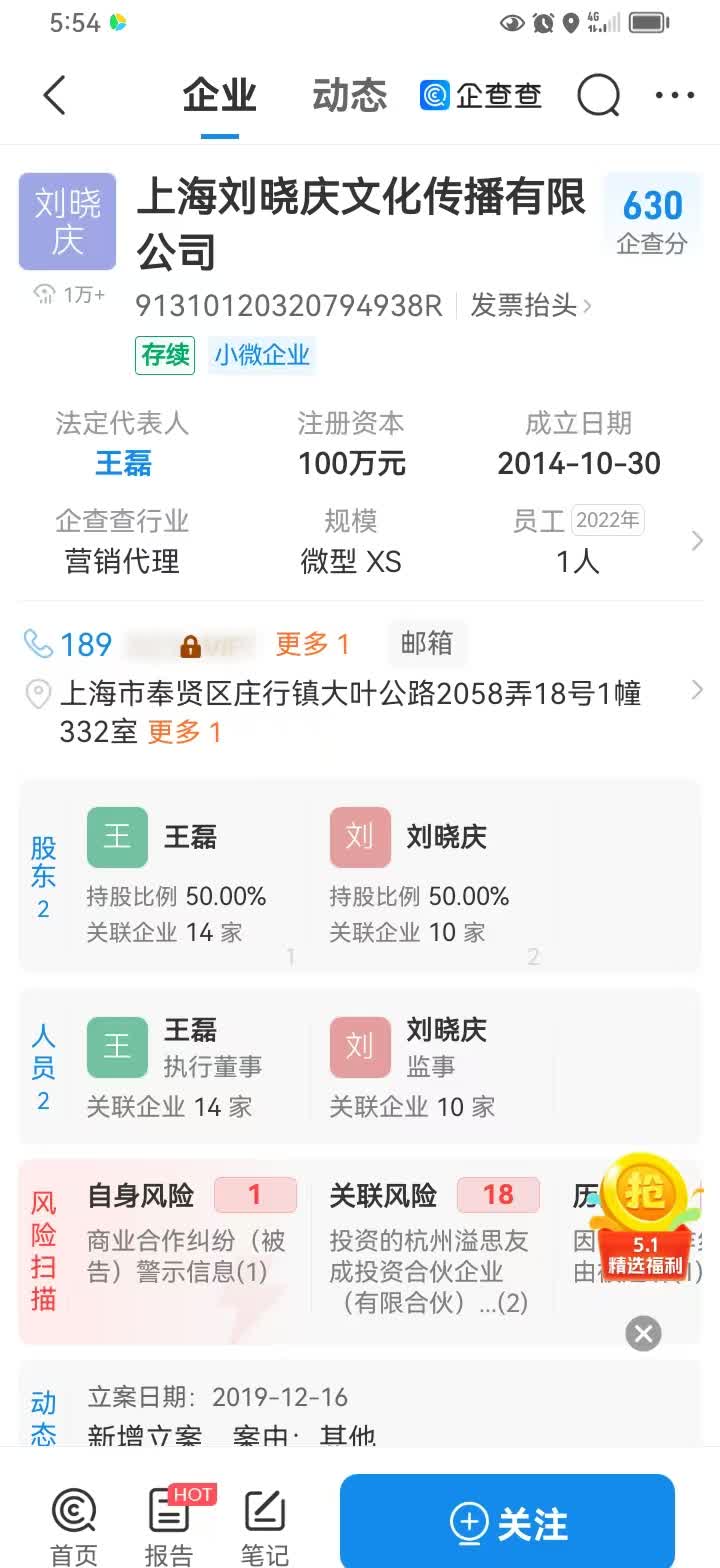Open 发票抬头 invoice header link
The height and width of the screenshot is (1568, 720).
coord(531,305)
